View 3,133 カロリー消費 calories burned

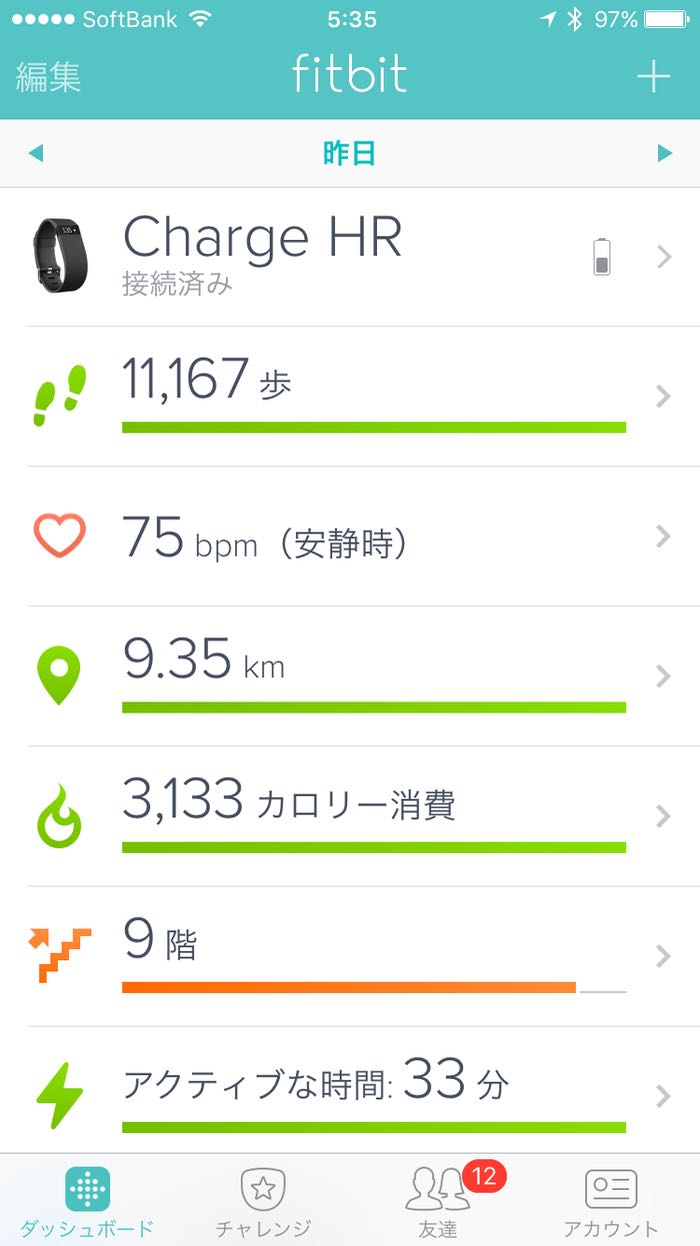point(350,816)
